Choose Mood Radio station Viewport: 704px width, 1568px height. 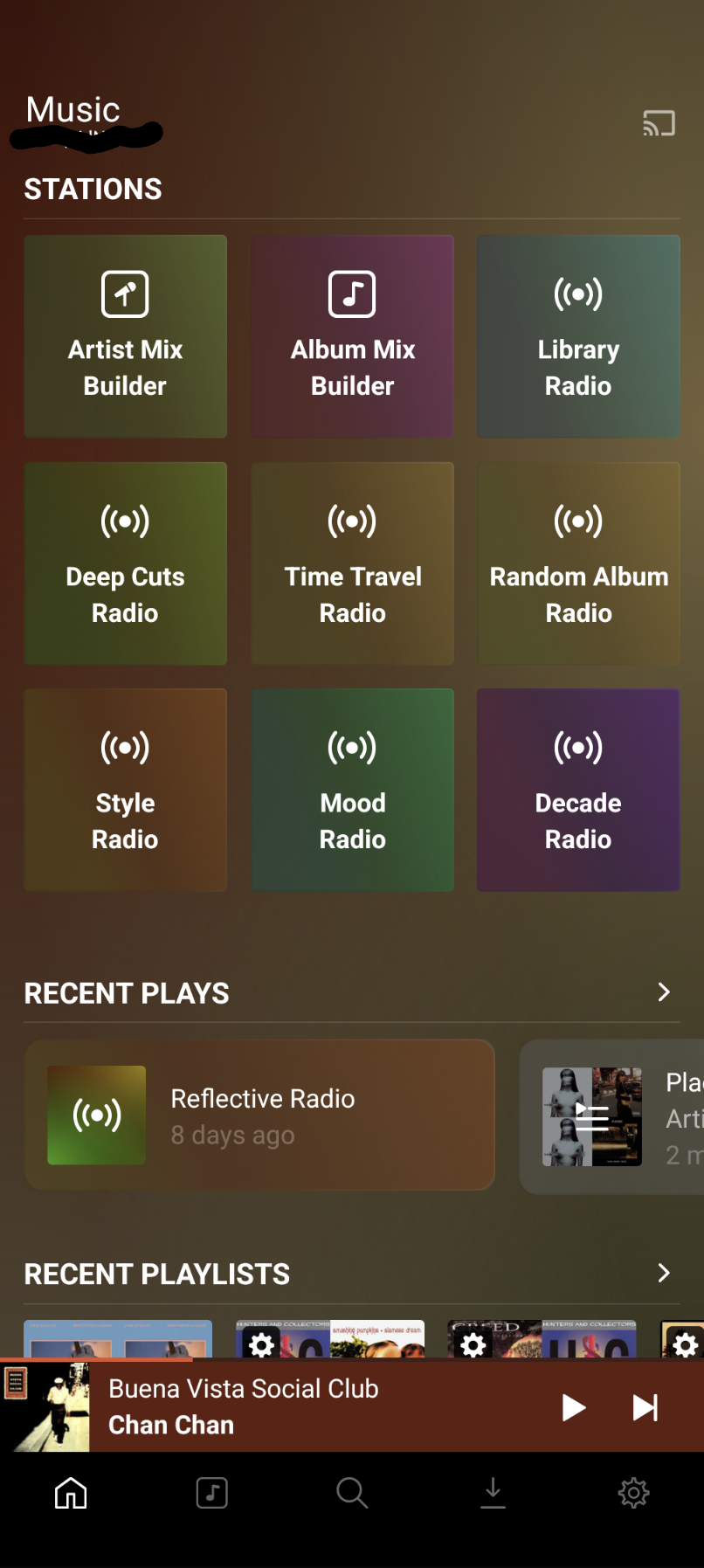352,790
